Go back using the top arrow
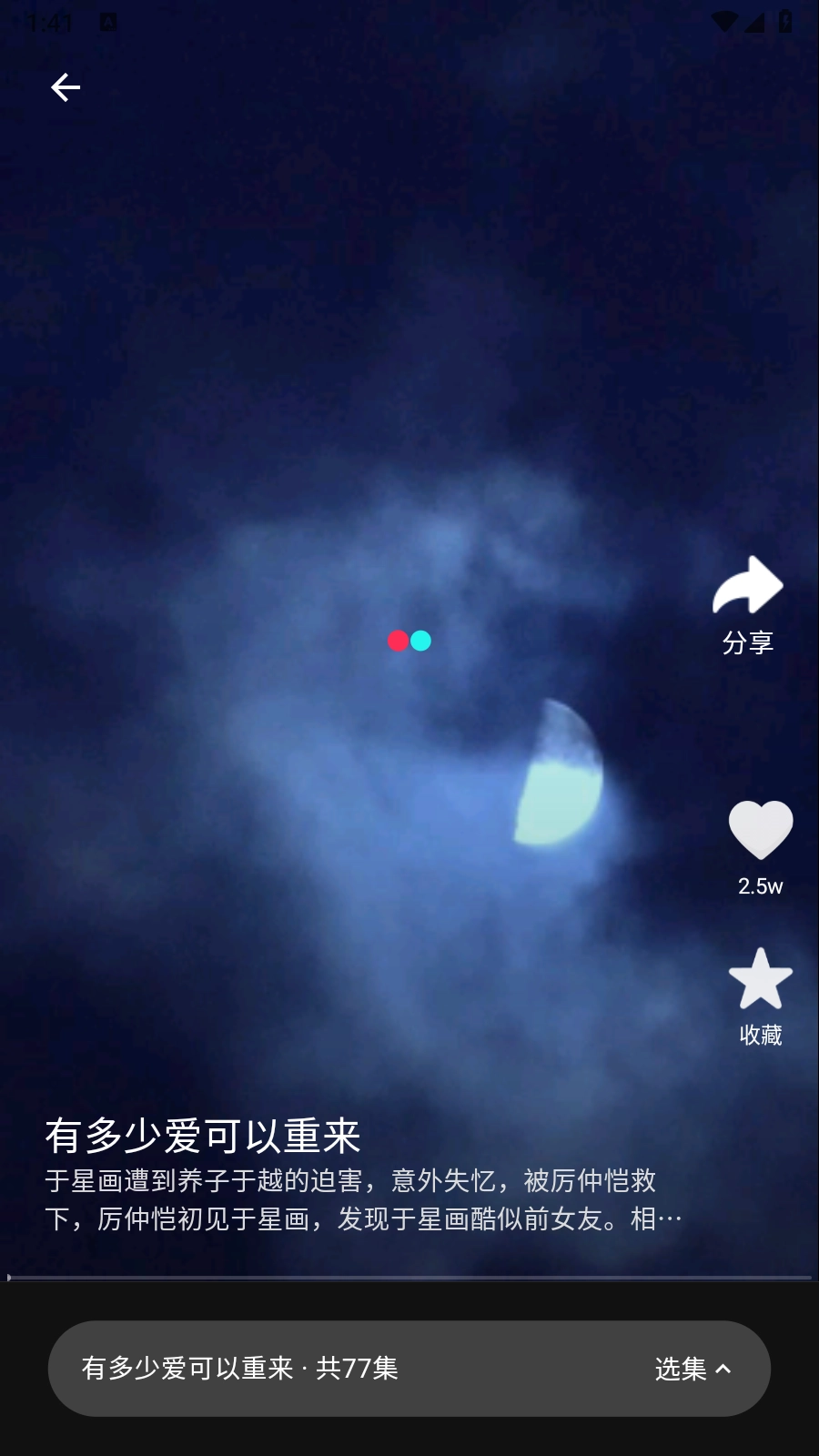The image size is (819, 1456). (66, 87)
